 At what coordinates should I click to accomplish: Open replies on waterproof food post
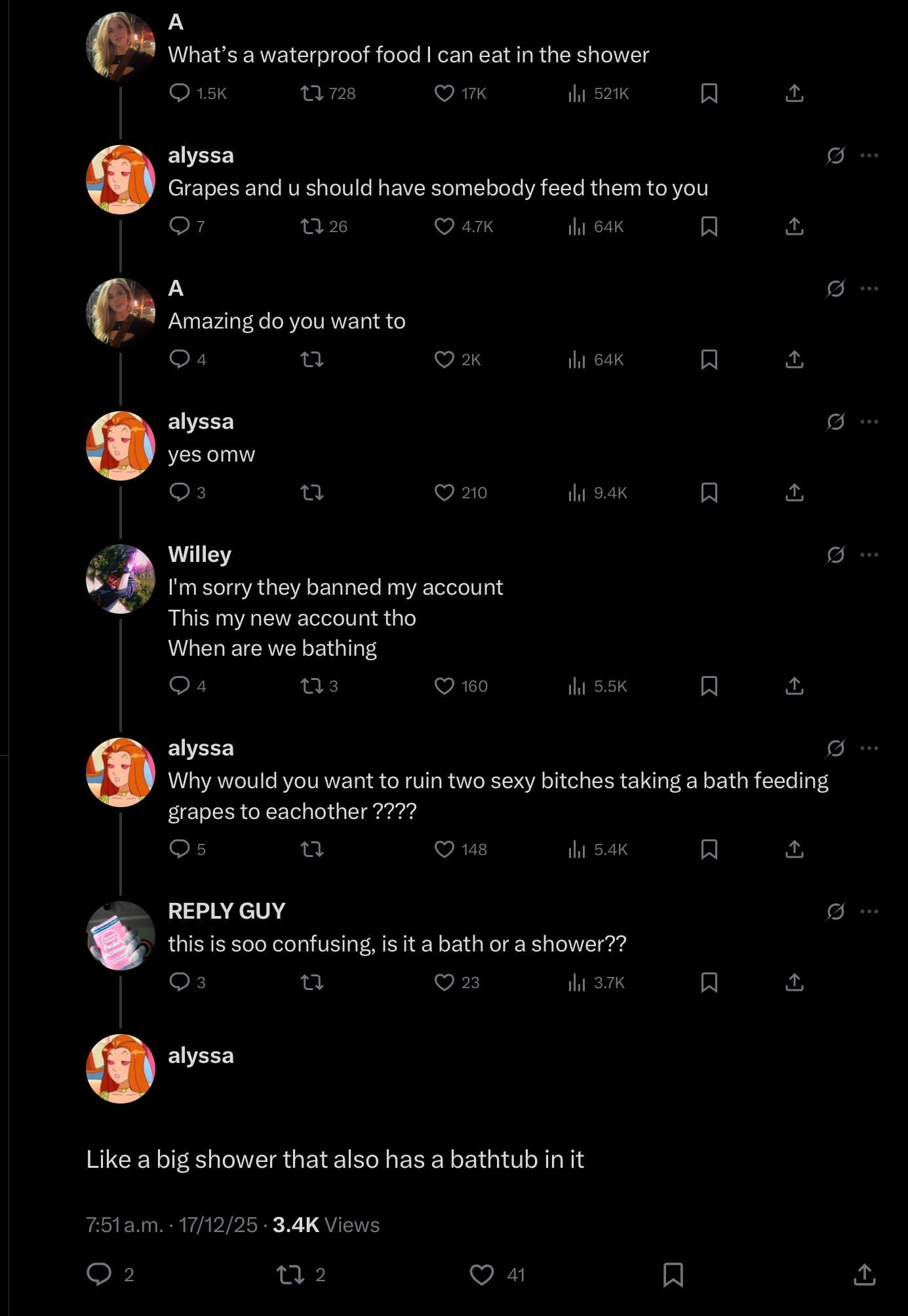[179, 94]
